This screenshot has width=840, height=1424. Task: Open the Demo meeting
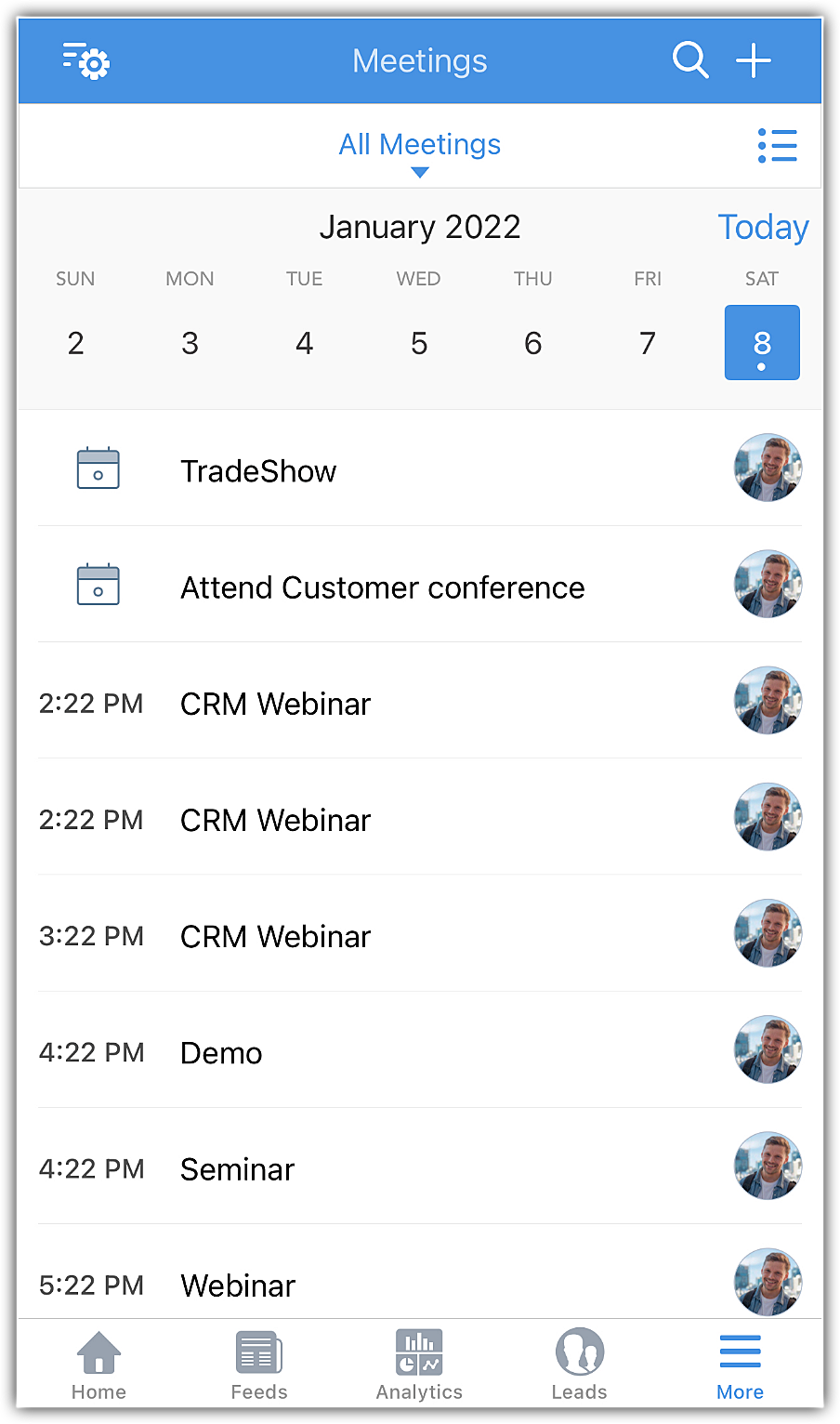click(221, 1053)
